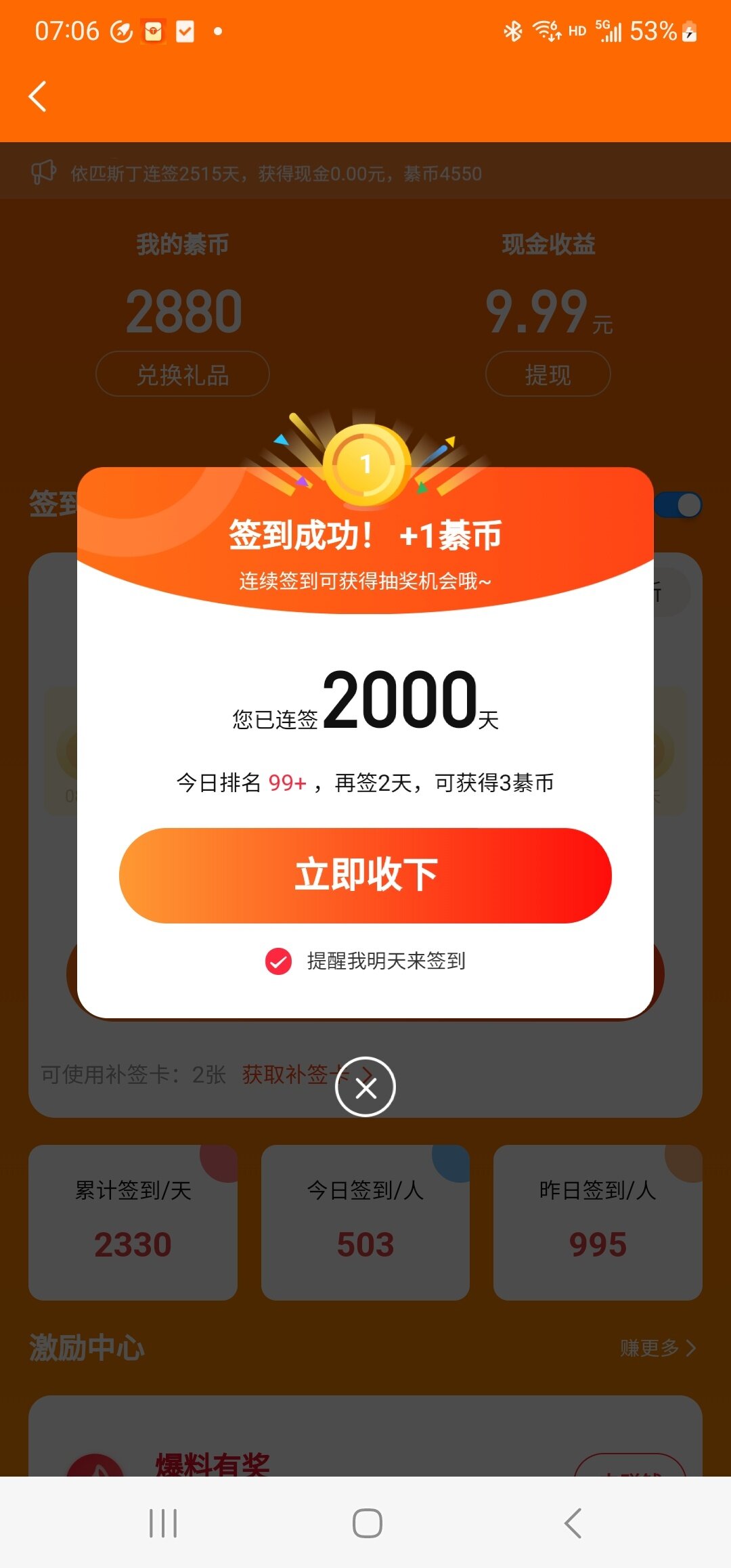Viewport: 731px width, 1568px height.
Task: Close the sign-in success popup
Action: (365, 1087)
